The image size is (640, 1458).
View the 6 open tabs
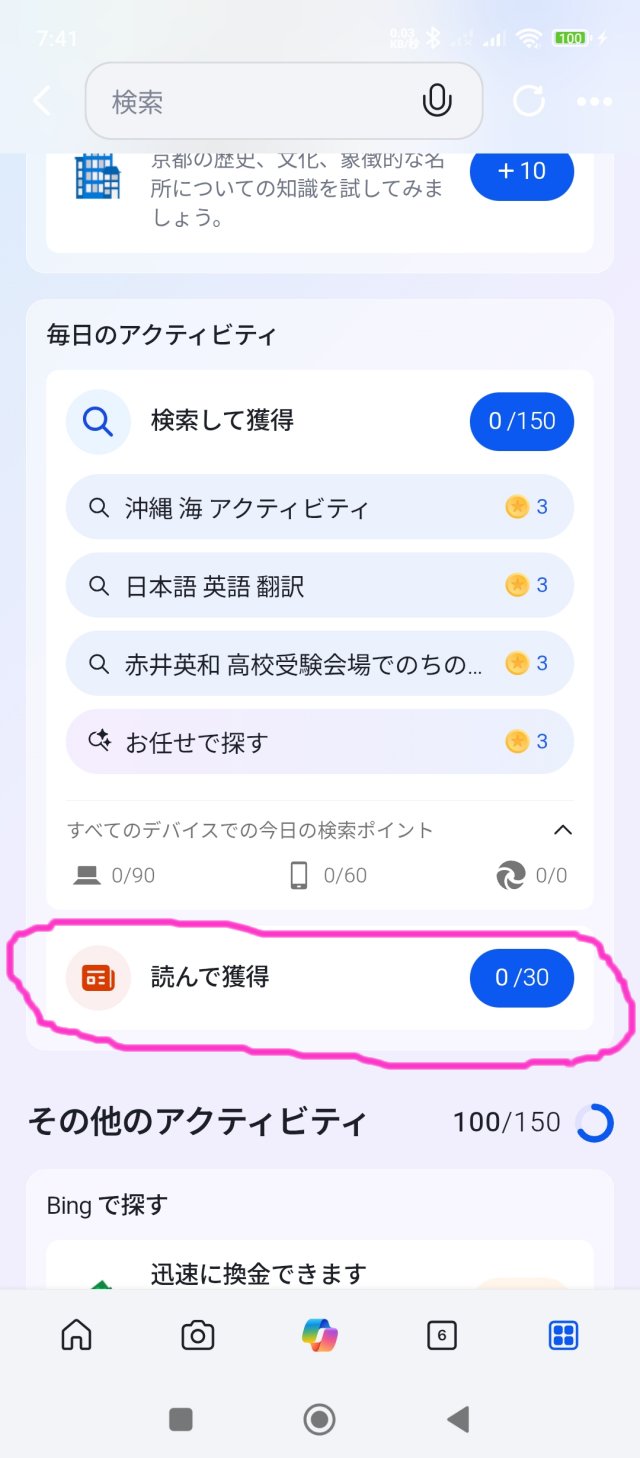point(442,1335)
